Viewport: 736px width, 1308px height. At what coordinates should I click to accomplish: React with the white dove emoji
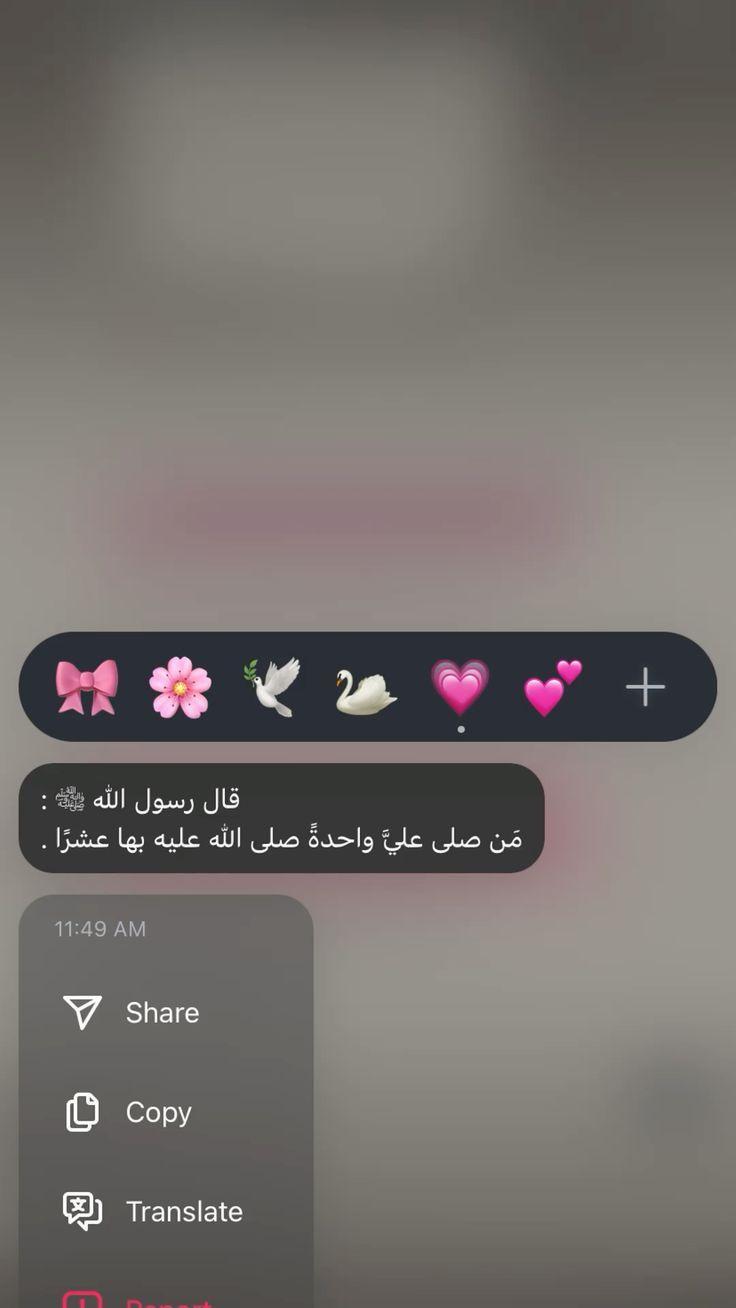click(272, 687)
